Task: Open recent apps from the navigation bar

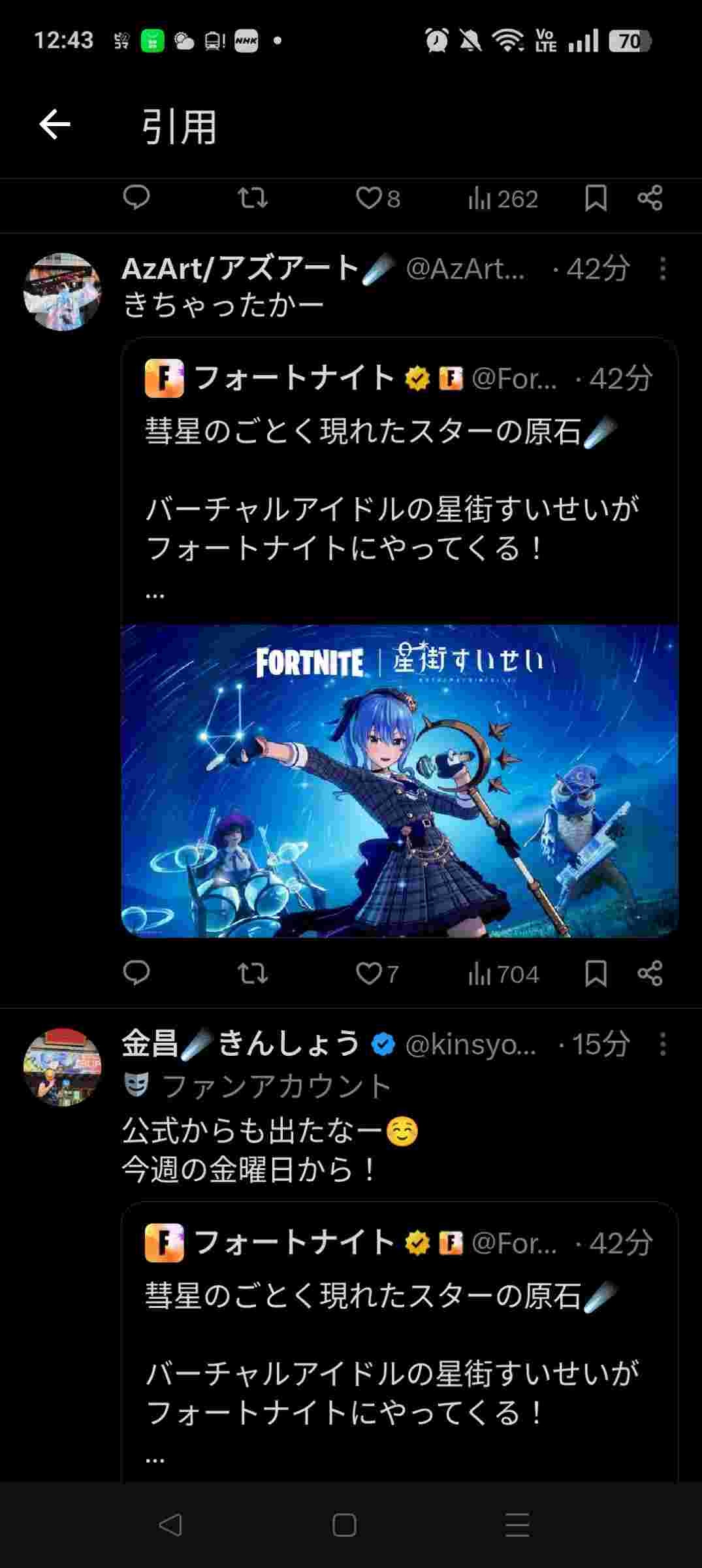Action: 517,1525
